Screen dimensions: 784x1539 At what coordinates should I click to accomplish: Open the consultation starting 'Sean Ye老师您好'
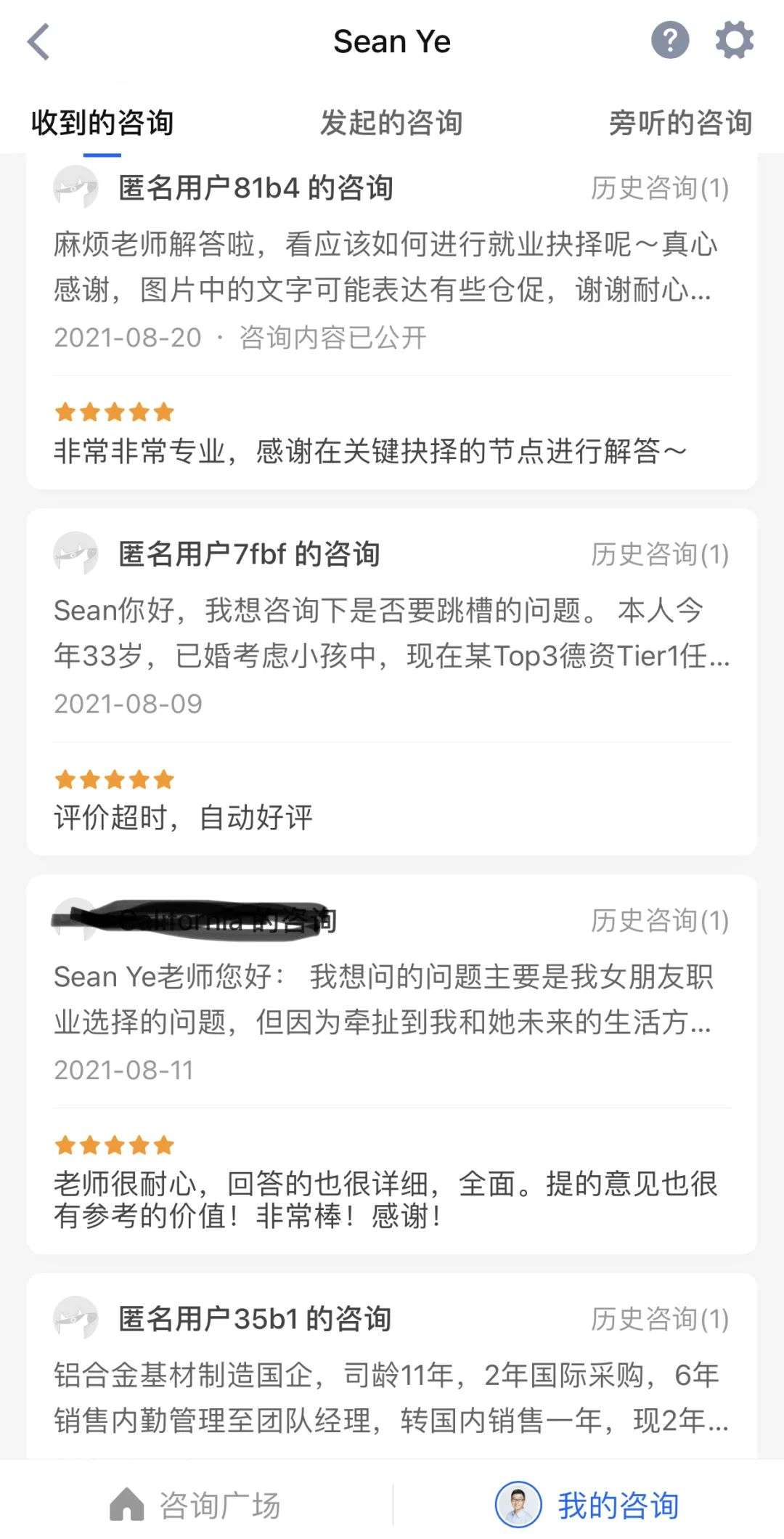click(385, 999)
